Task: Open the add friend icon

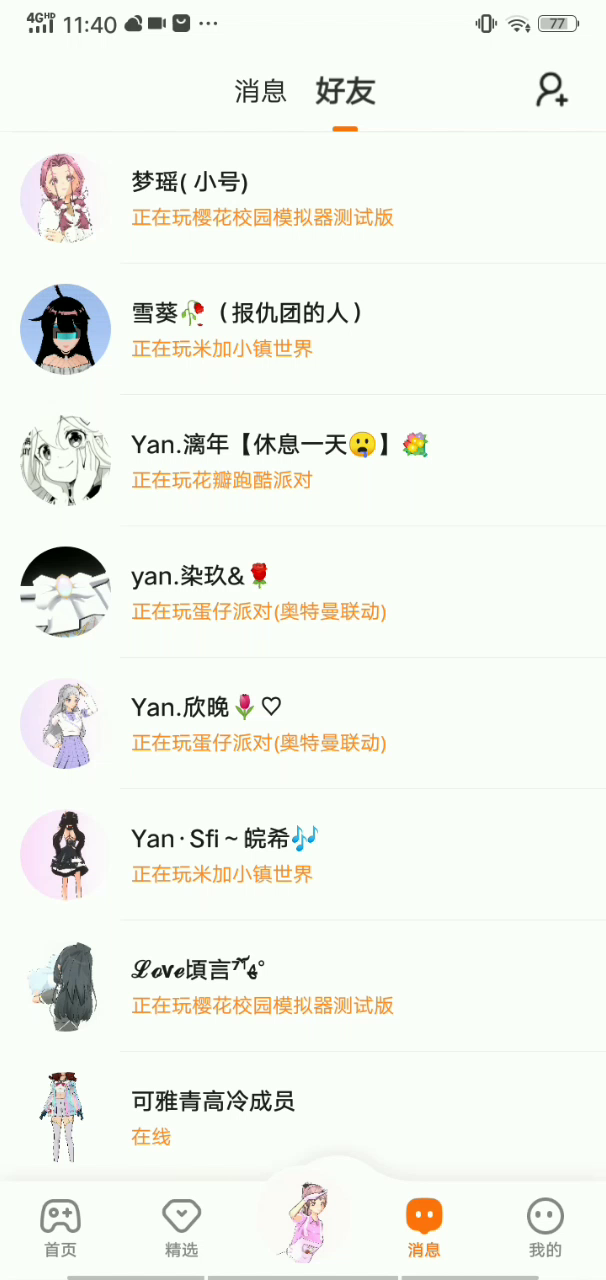Action: pos(551,90)
